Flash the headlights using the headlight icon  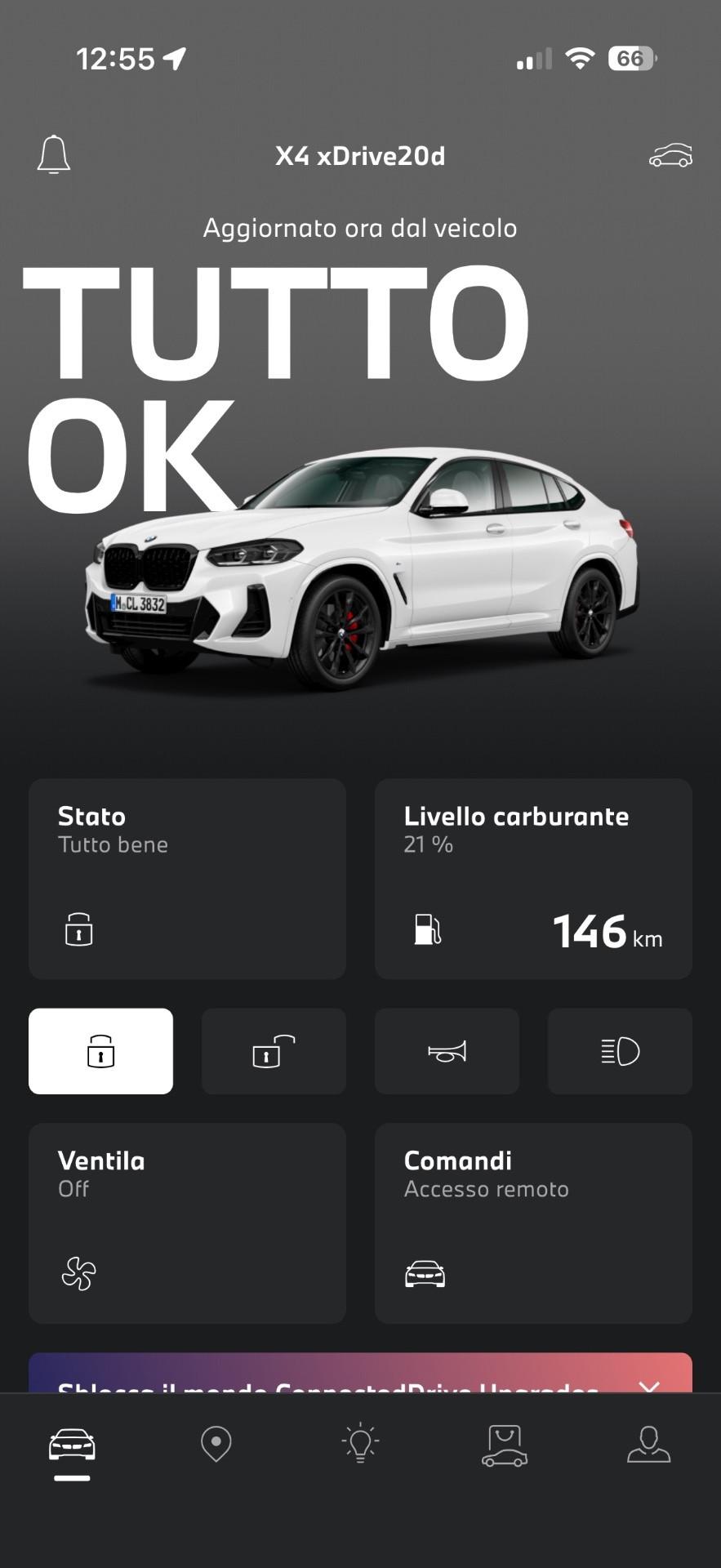pos(620,1051)
